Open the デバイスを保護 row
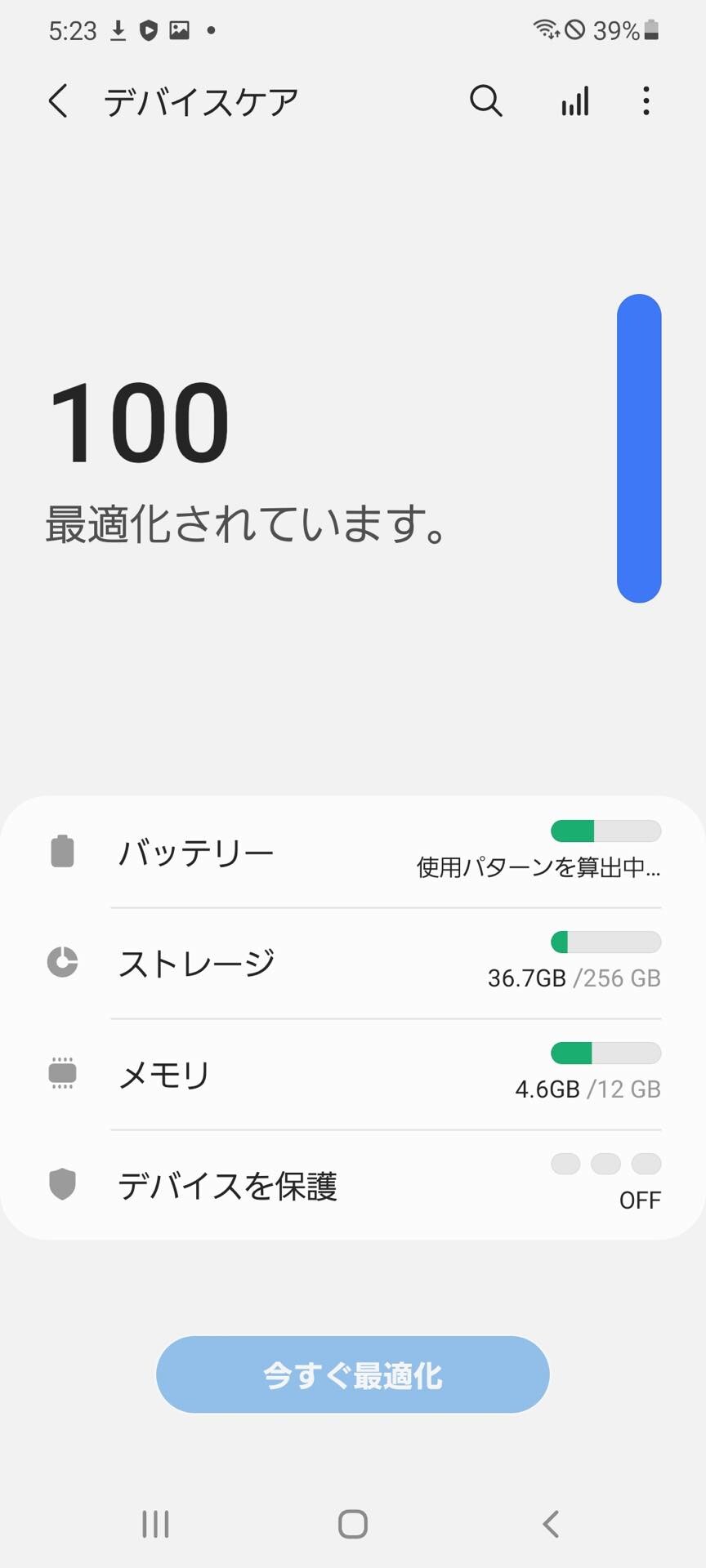 (353, 1185)
